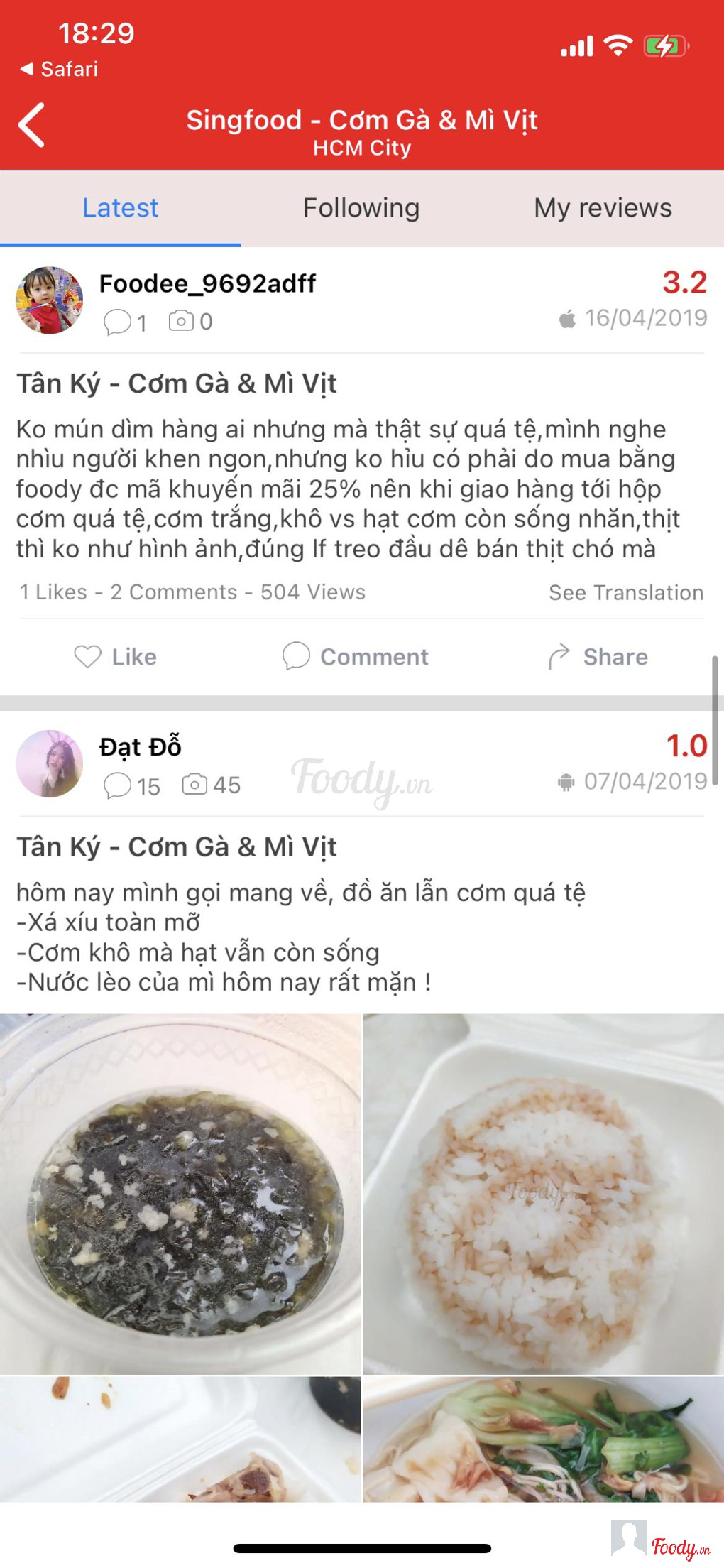Screen dimensions: 724x1568
Task: Open Đạt Đỗ's profile avatar
Action: (50, 764)
